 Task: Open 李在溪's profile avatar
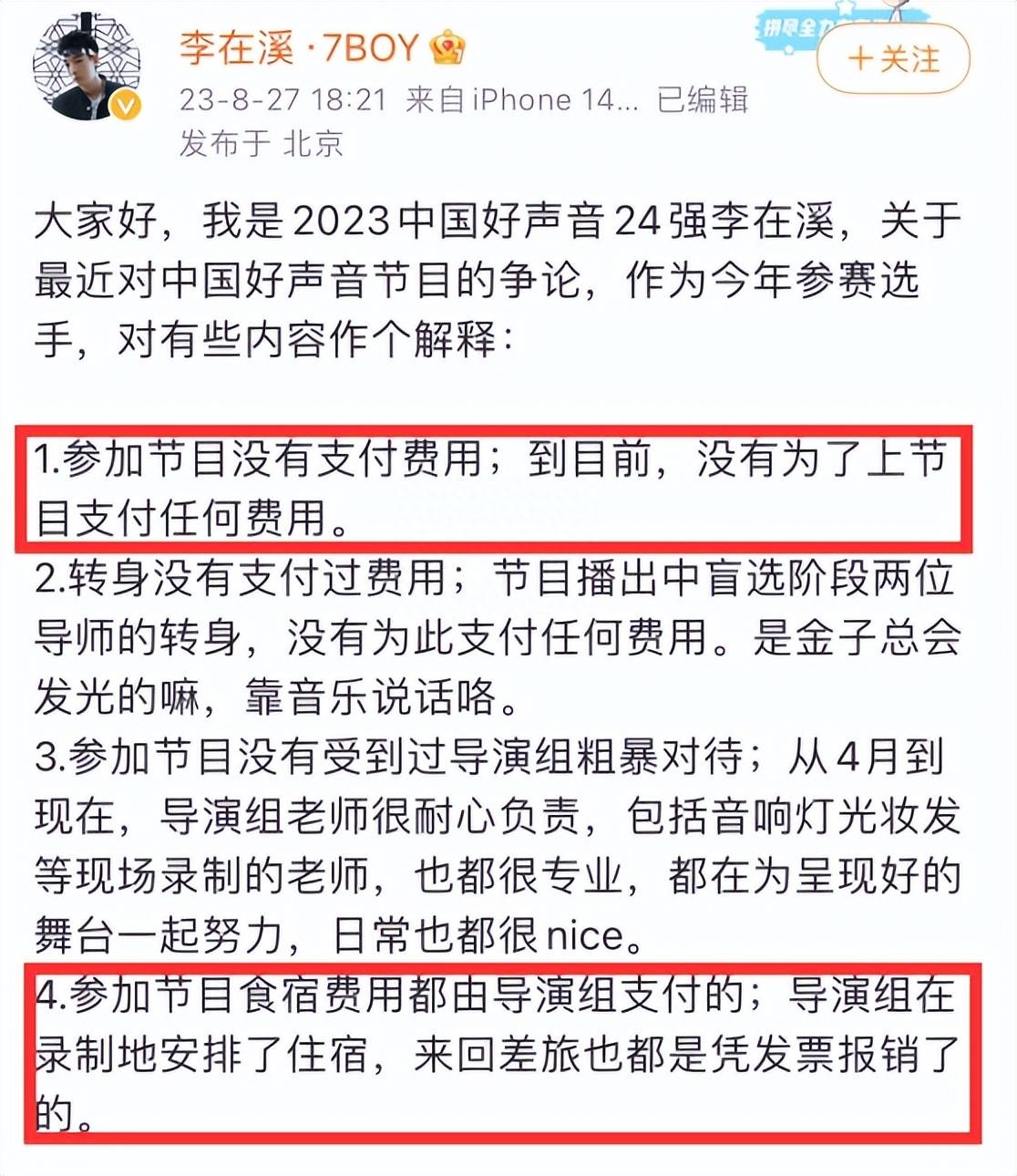click(x=87, y=68)
